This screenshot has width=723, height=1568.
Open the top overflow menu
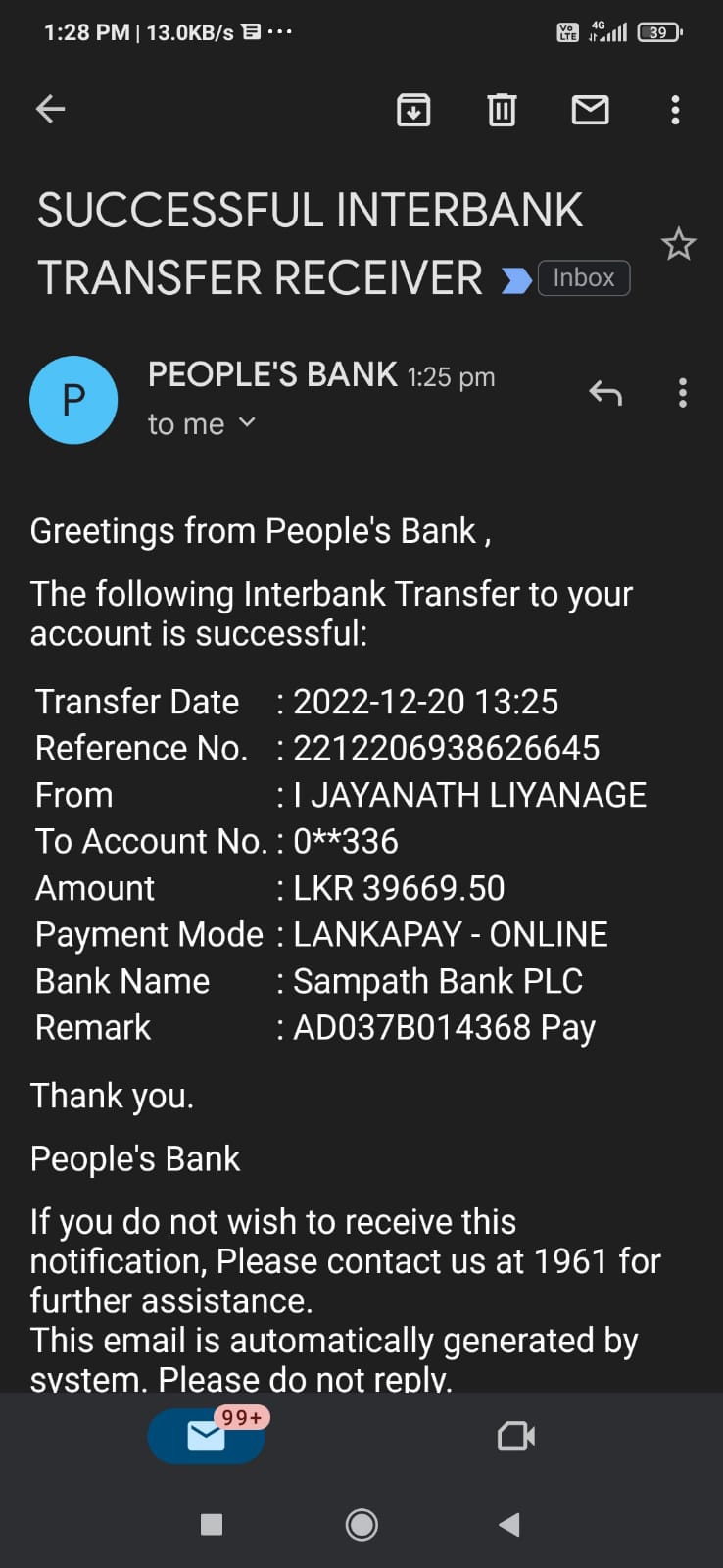coord(675,110)
